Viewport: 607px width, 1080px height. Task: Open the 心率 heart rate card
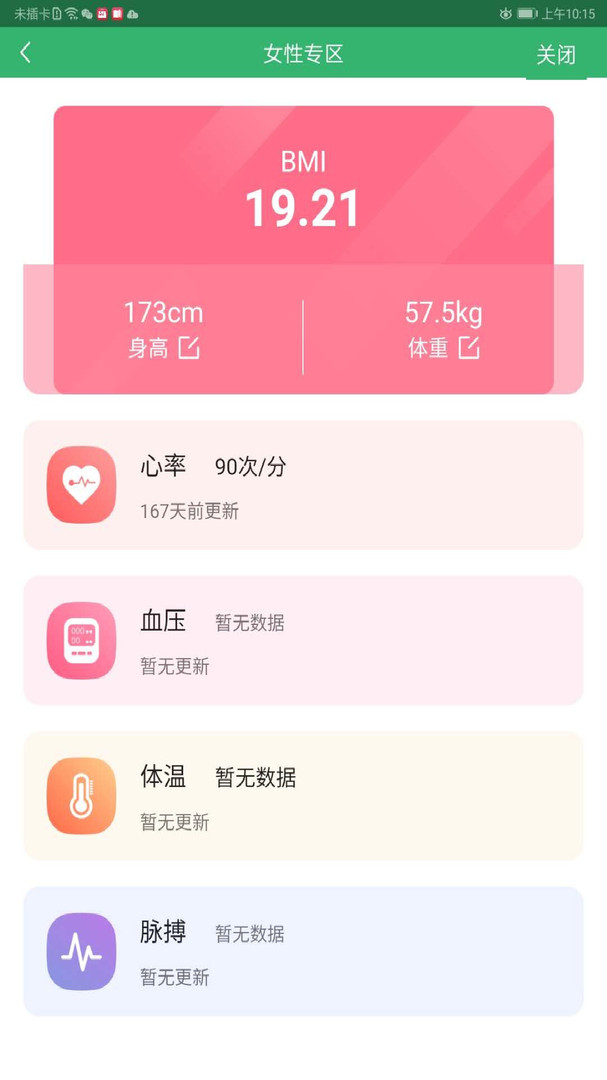tap(303, 485)
